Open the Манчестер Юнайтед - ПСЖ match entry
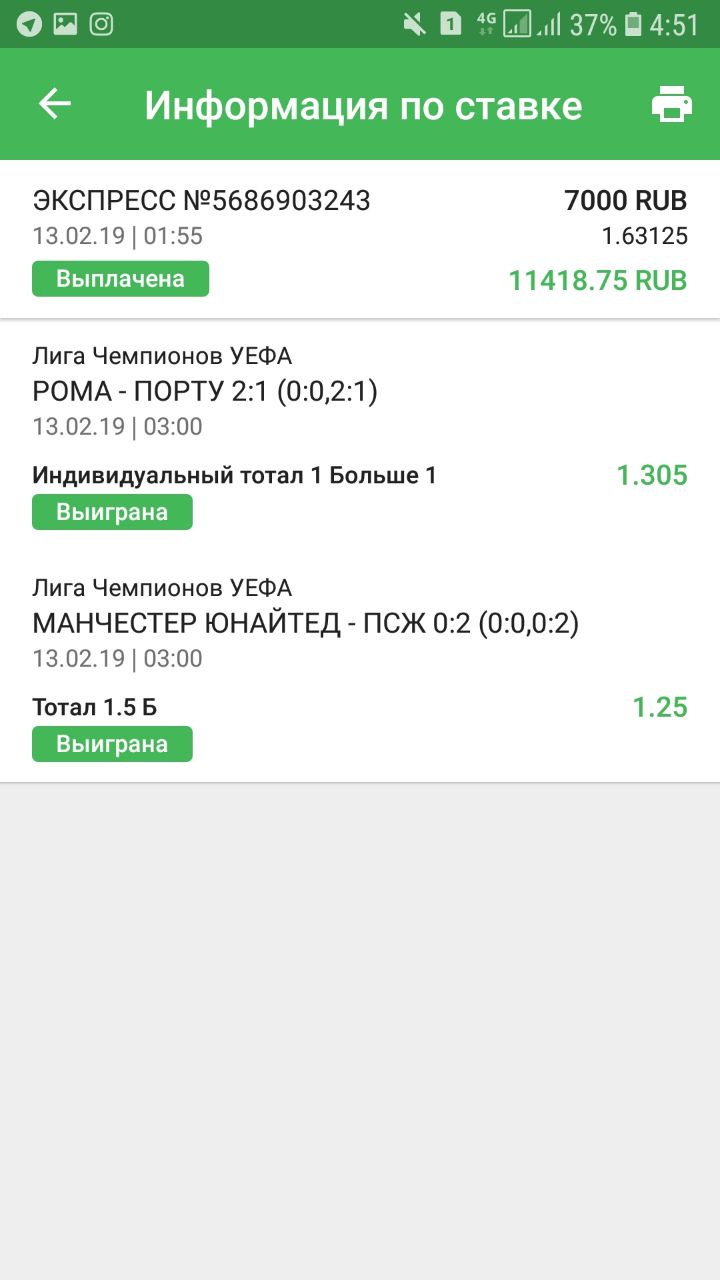The image size is (720, 1280). pyautogui.click(x=360, y=666)
